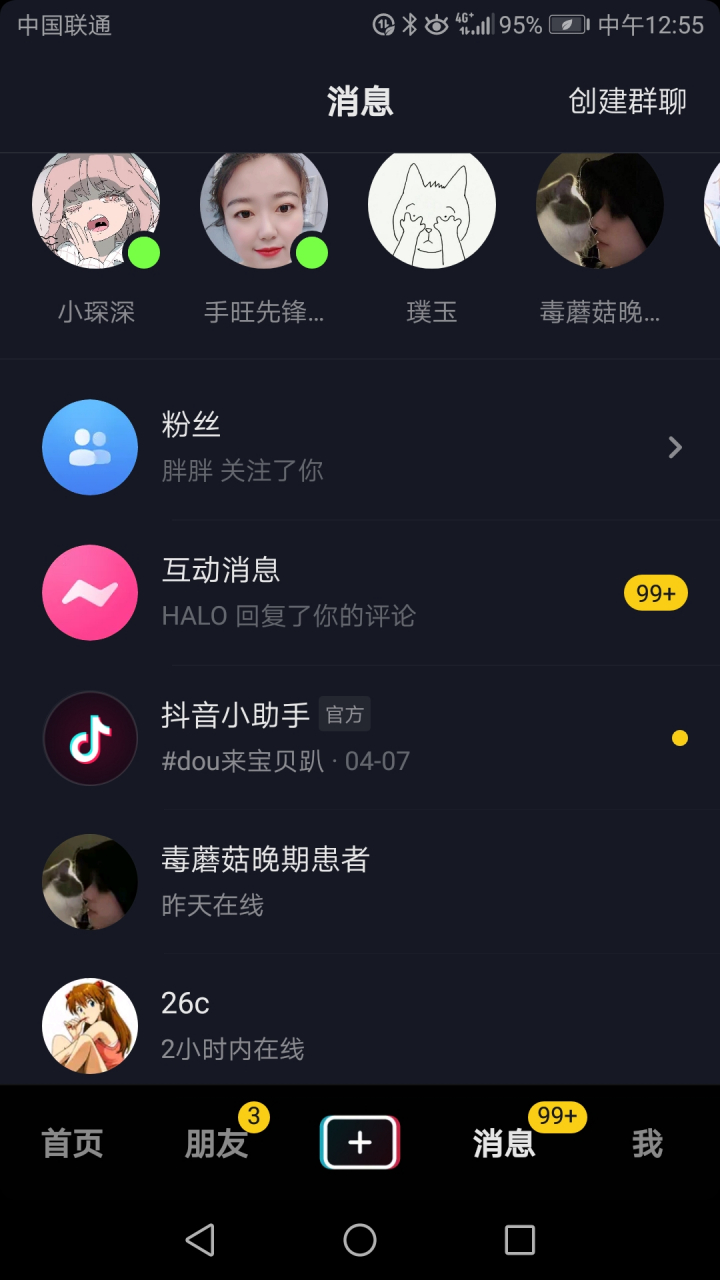Switch to the 朋友 (Friends) tab
This screenshot has height=1280, width=720.
(x=215, y=1145)
